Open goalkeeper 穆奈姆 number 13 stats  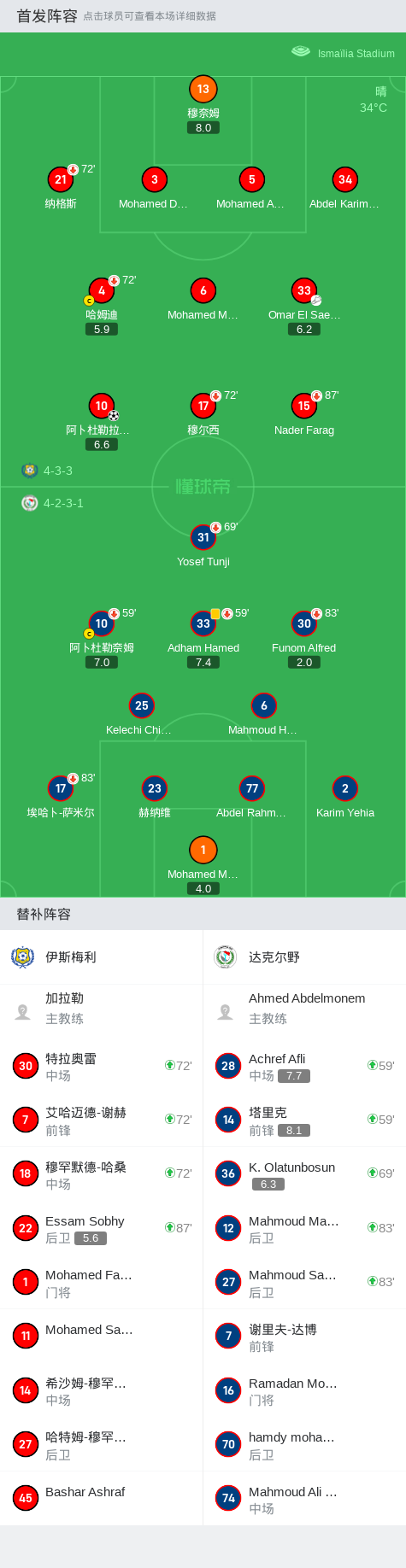coord(203,89)
